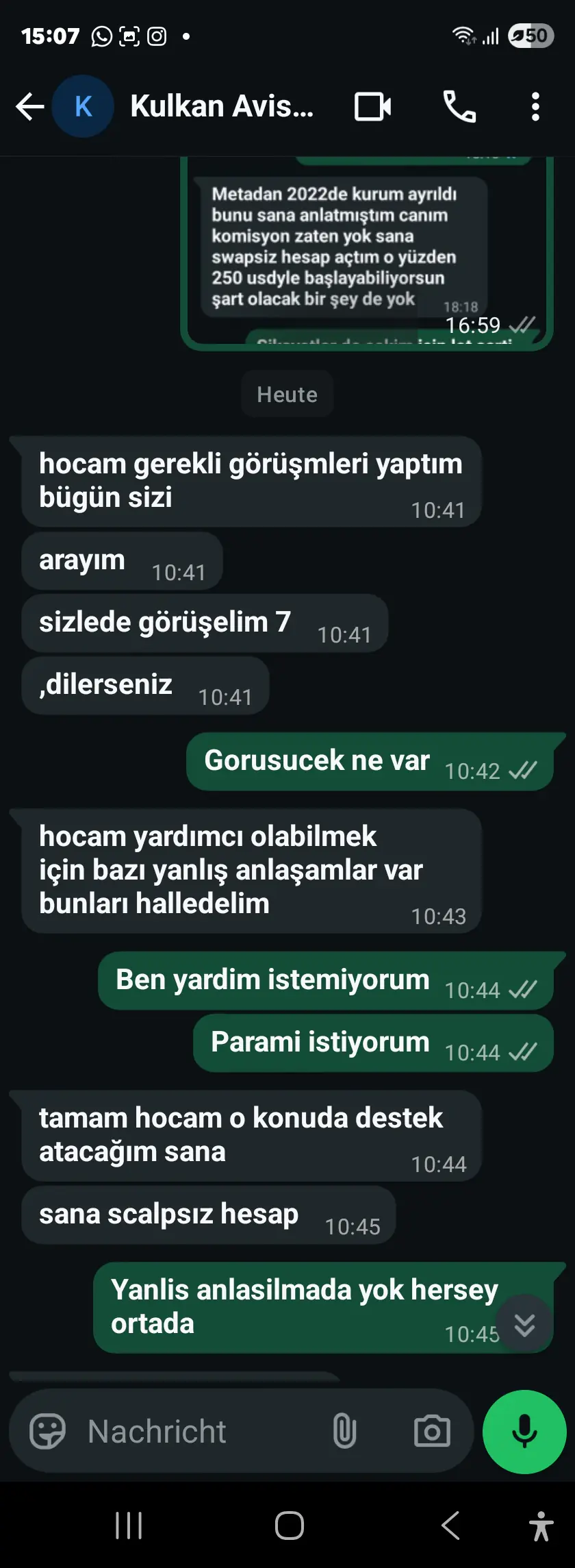
Task: Go back to the chat list
Action: point(29,107)
